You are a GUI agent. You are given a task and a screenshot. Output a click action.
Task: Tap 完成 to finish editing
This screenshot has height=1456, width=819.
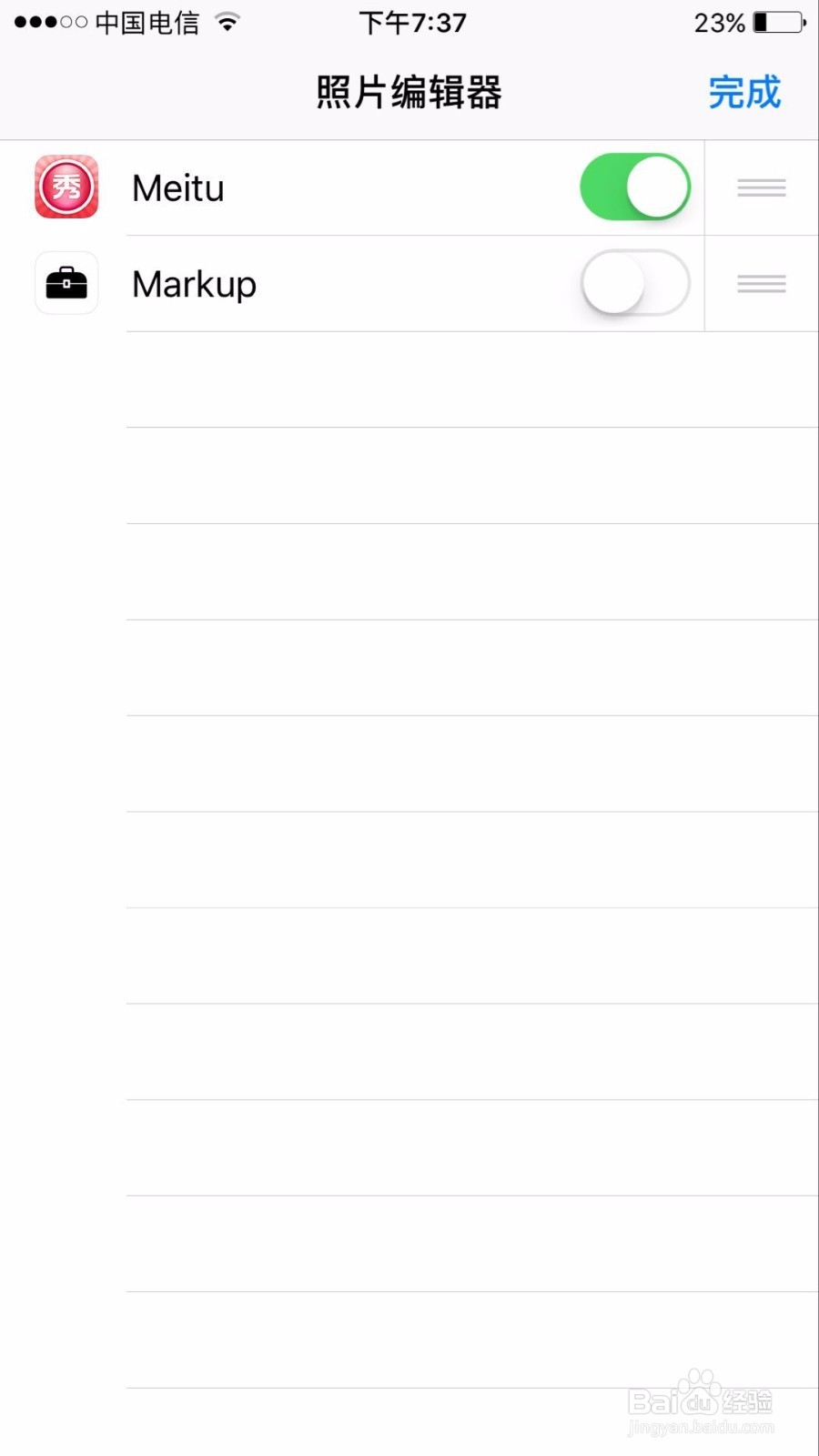click(x=744, y=93)
